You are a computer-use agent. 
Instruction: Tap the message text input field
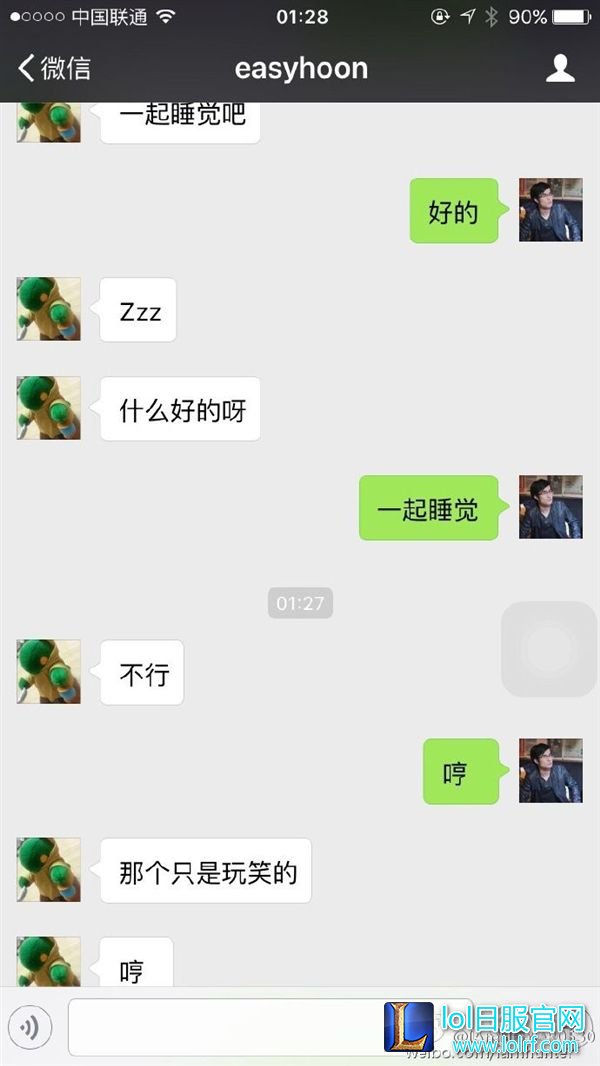[x=220, y=1027]
